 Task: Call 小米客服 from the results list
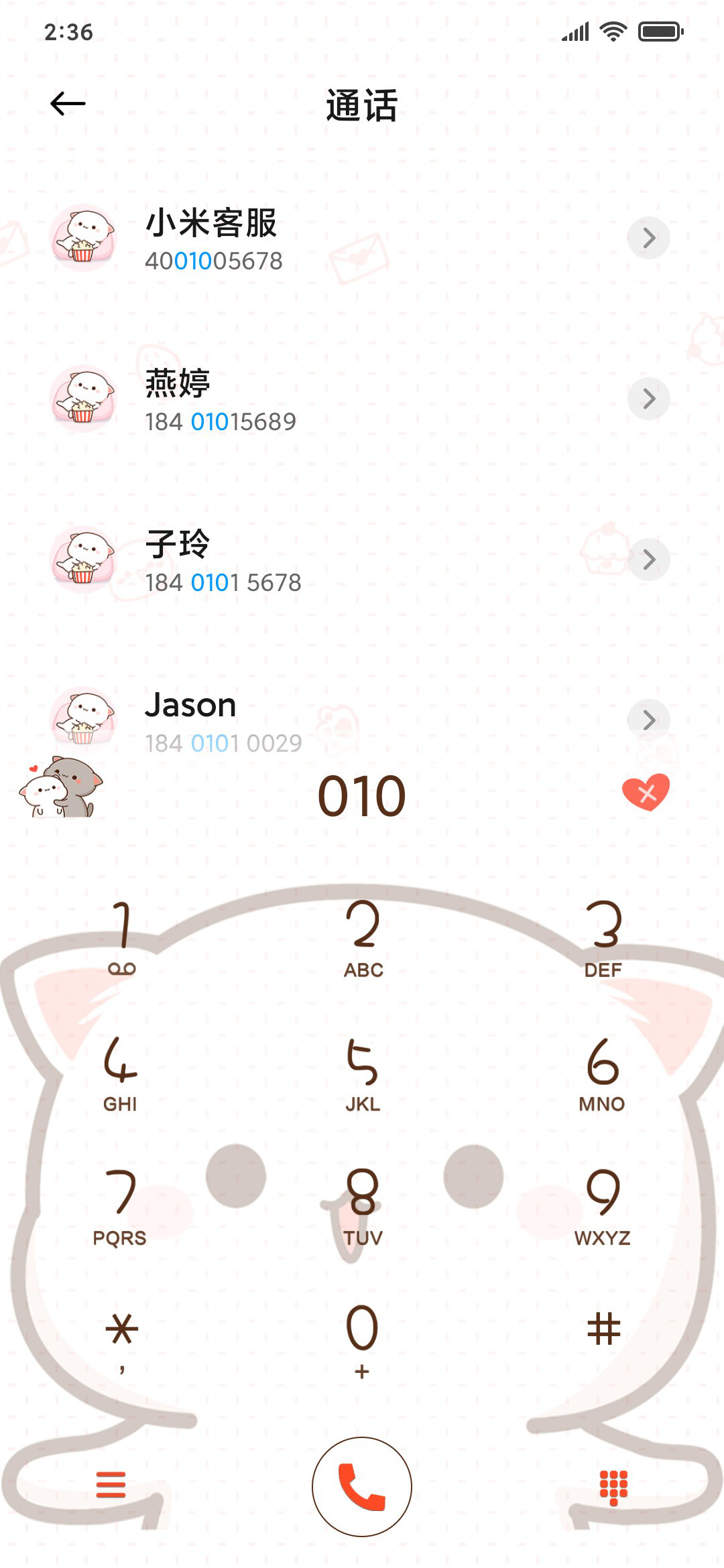point(362,239)
